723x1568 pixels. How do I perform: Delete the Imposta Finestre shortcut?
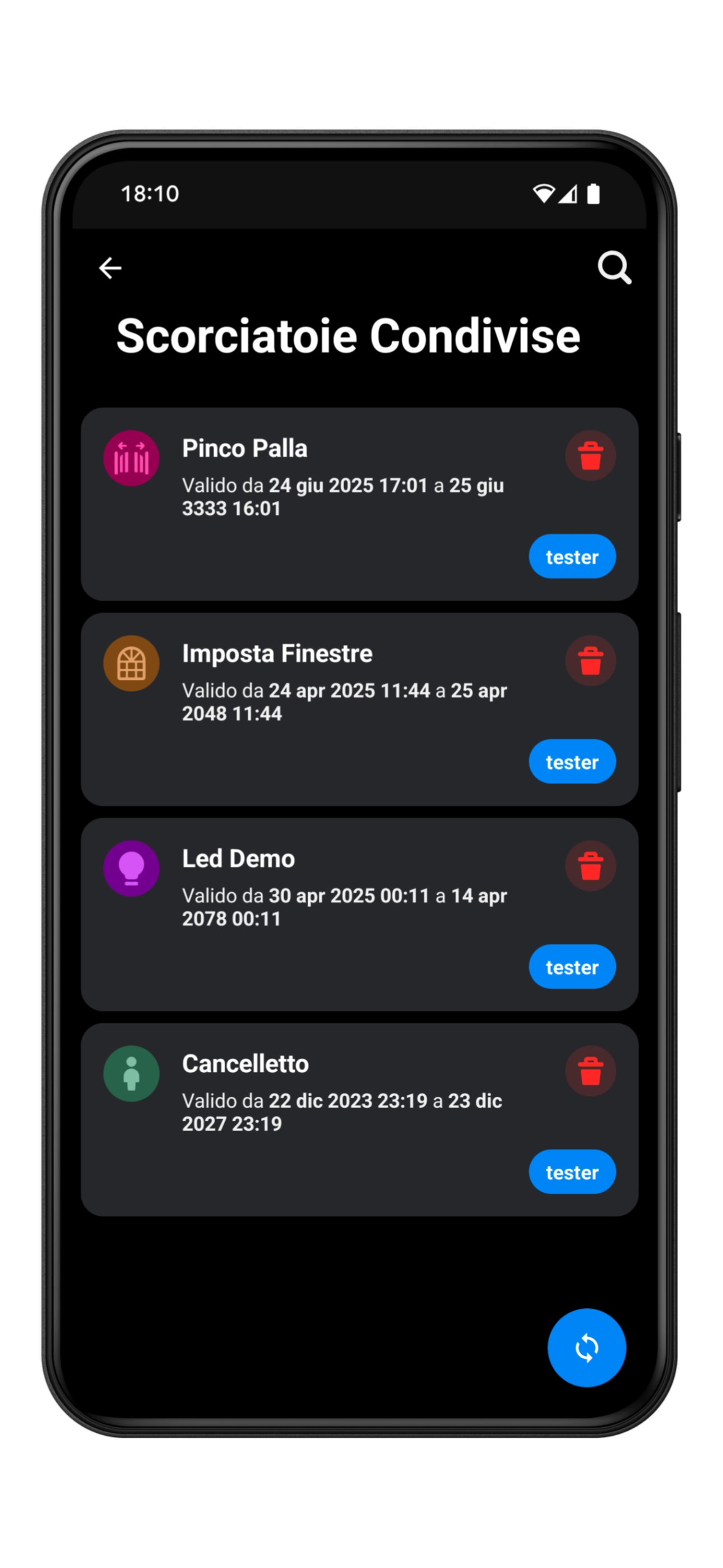(590, 661)
